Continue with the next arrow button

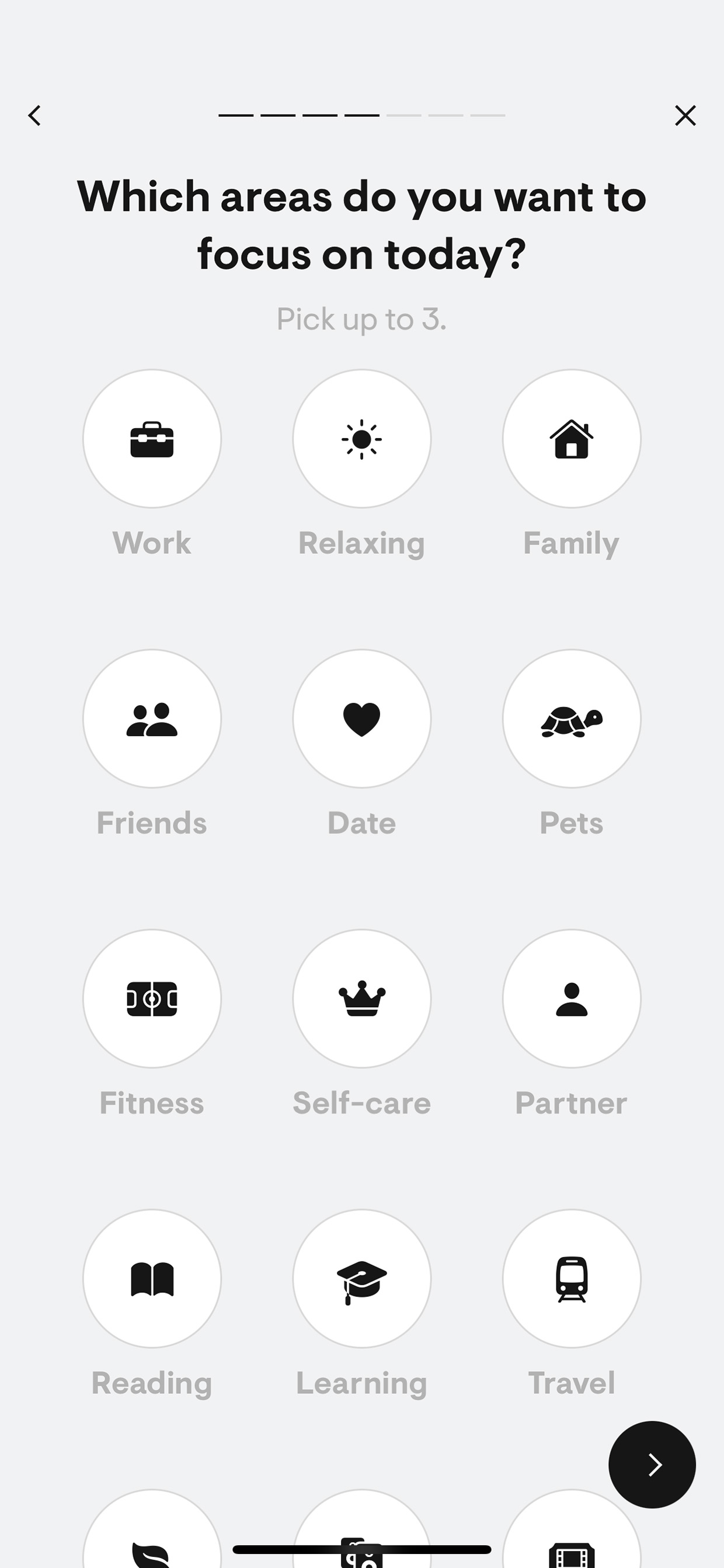point(652,1465)
